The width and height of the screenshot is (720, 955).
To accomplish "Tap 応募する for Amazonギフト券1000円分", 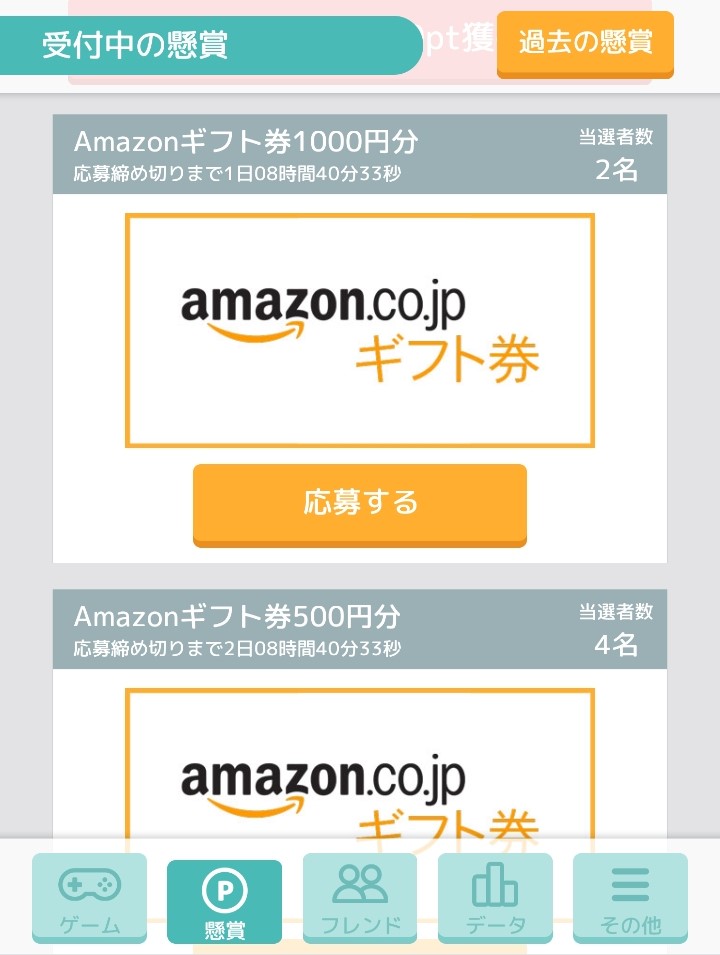I will 359,503.
